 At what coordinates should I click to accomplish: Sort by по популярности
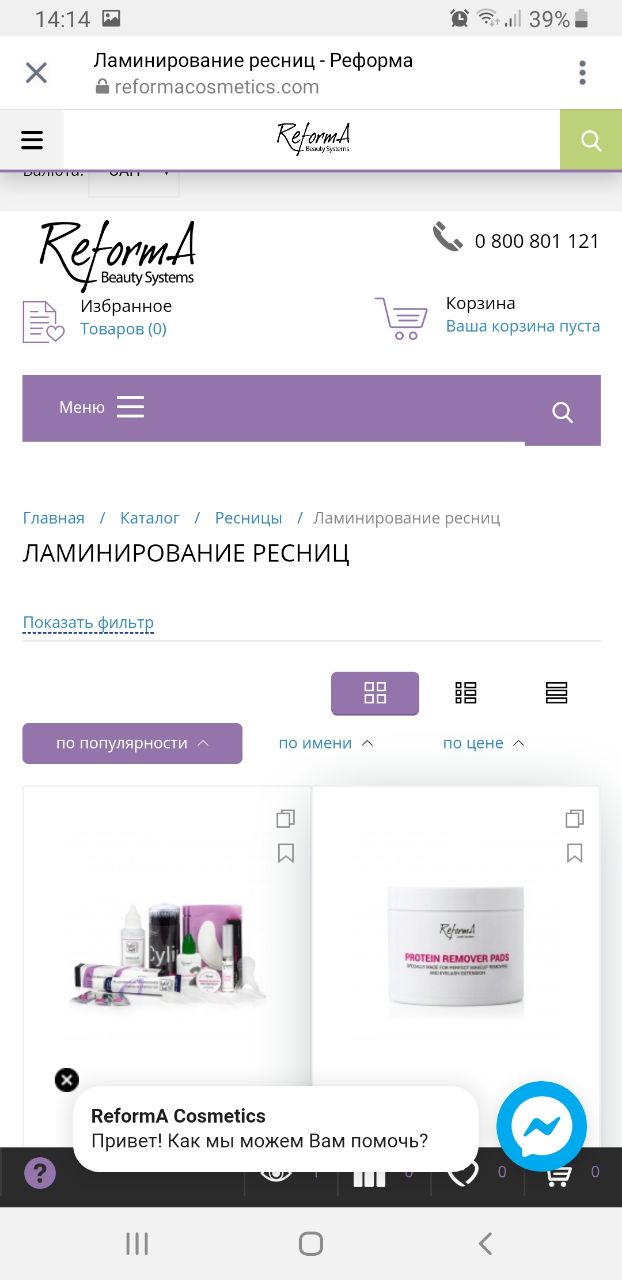[x=132, y=743]
